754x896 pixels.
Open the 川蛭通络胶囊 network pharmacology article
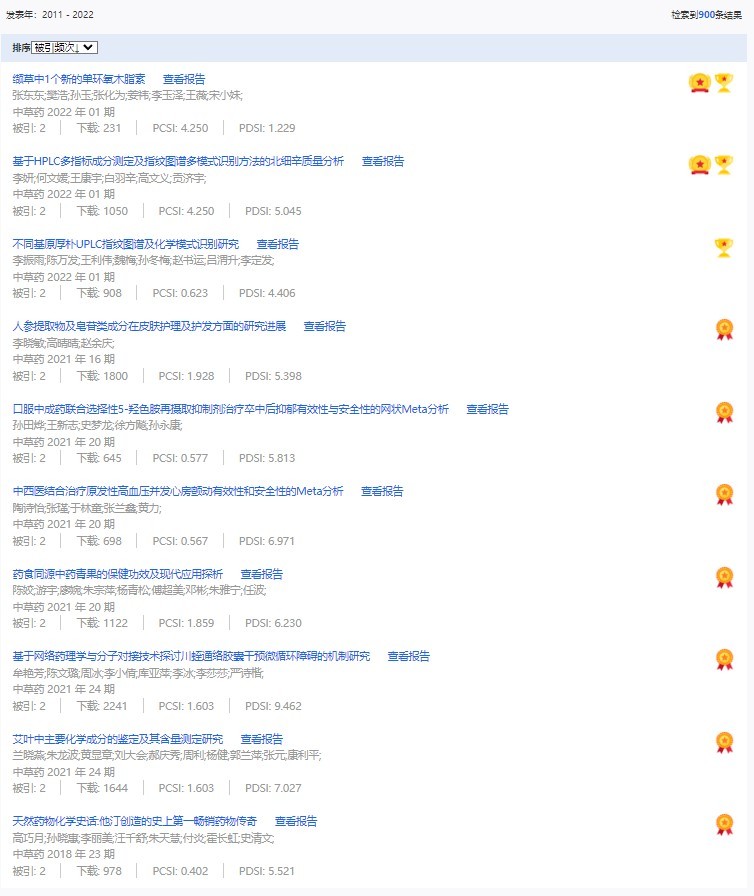[191, 656]
